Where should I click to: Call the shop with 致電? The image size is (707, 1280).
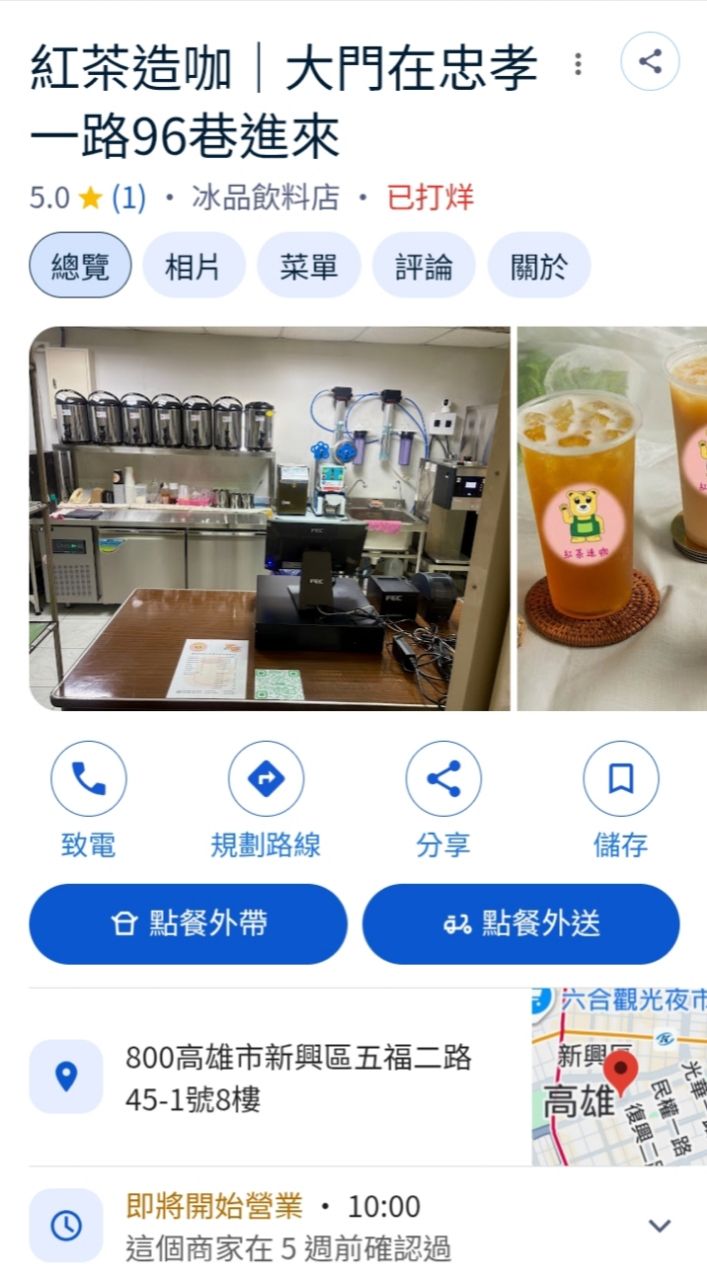pyautogui.click(x=88, y=780)
